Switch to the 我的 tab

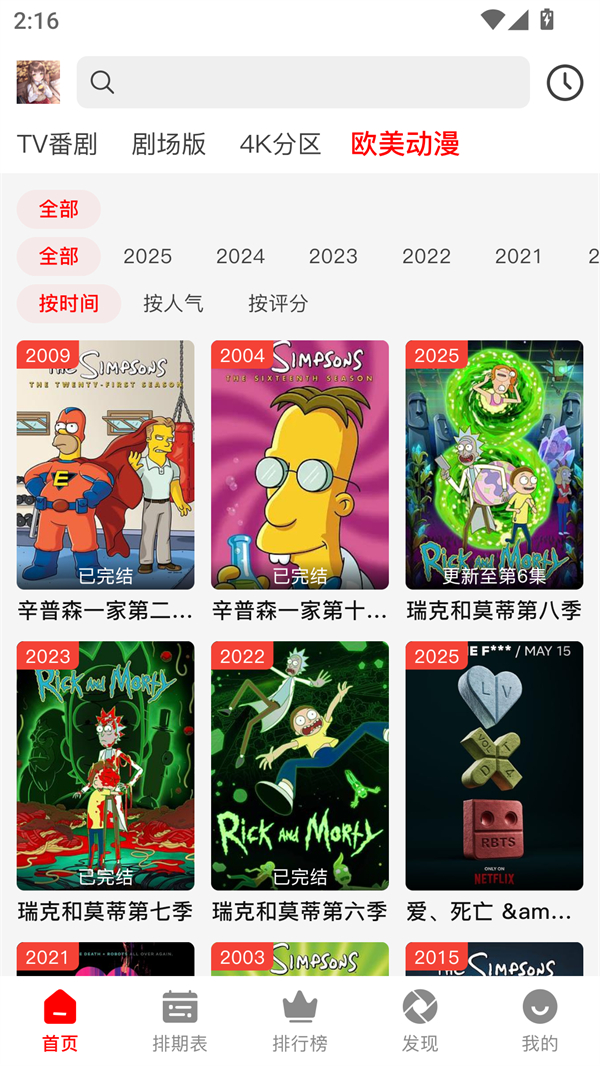540,1021
